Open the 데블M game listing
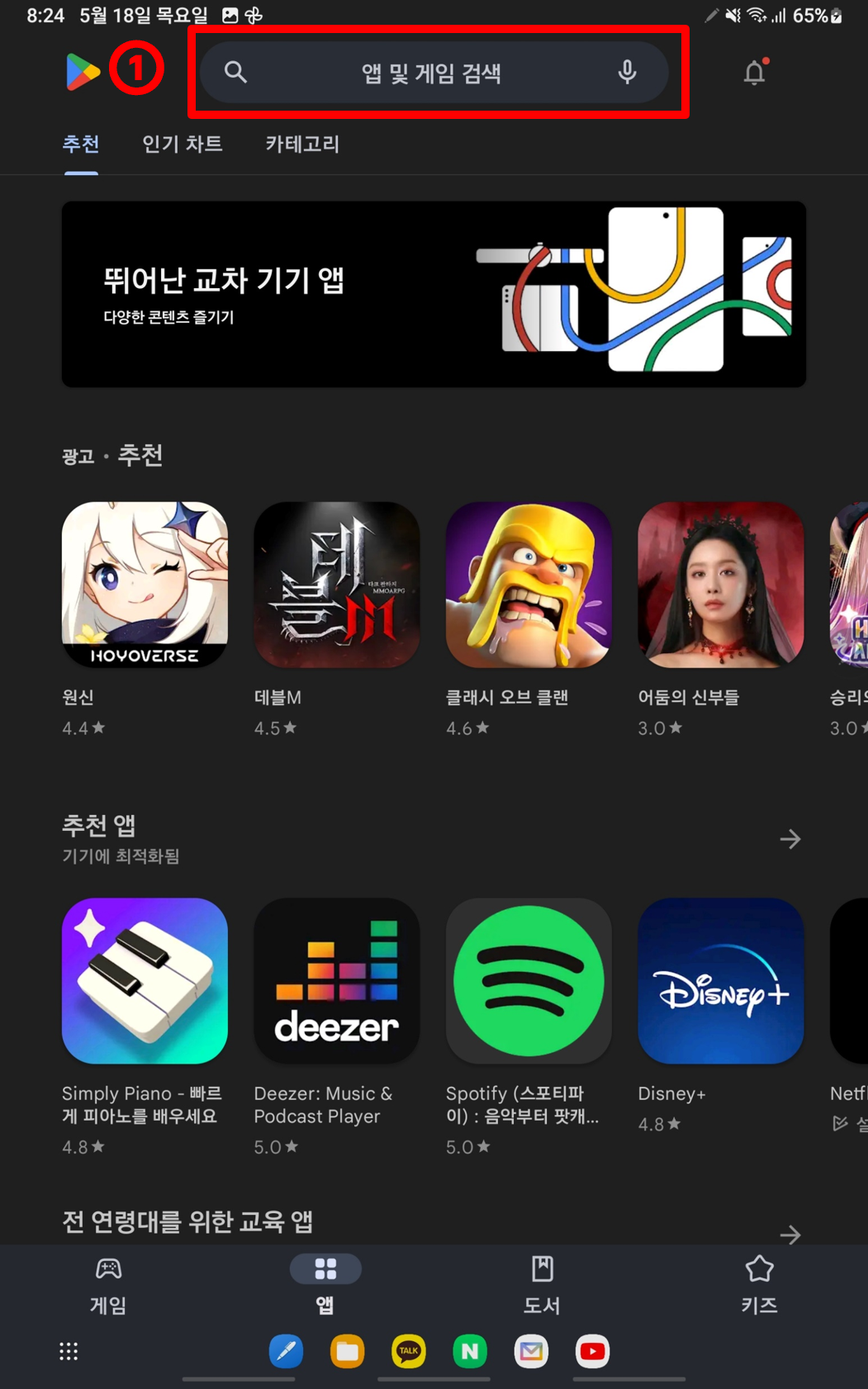The image size is (868, 1389). click(x=336, y=585)
